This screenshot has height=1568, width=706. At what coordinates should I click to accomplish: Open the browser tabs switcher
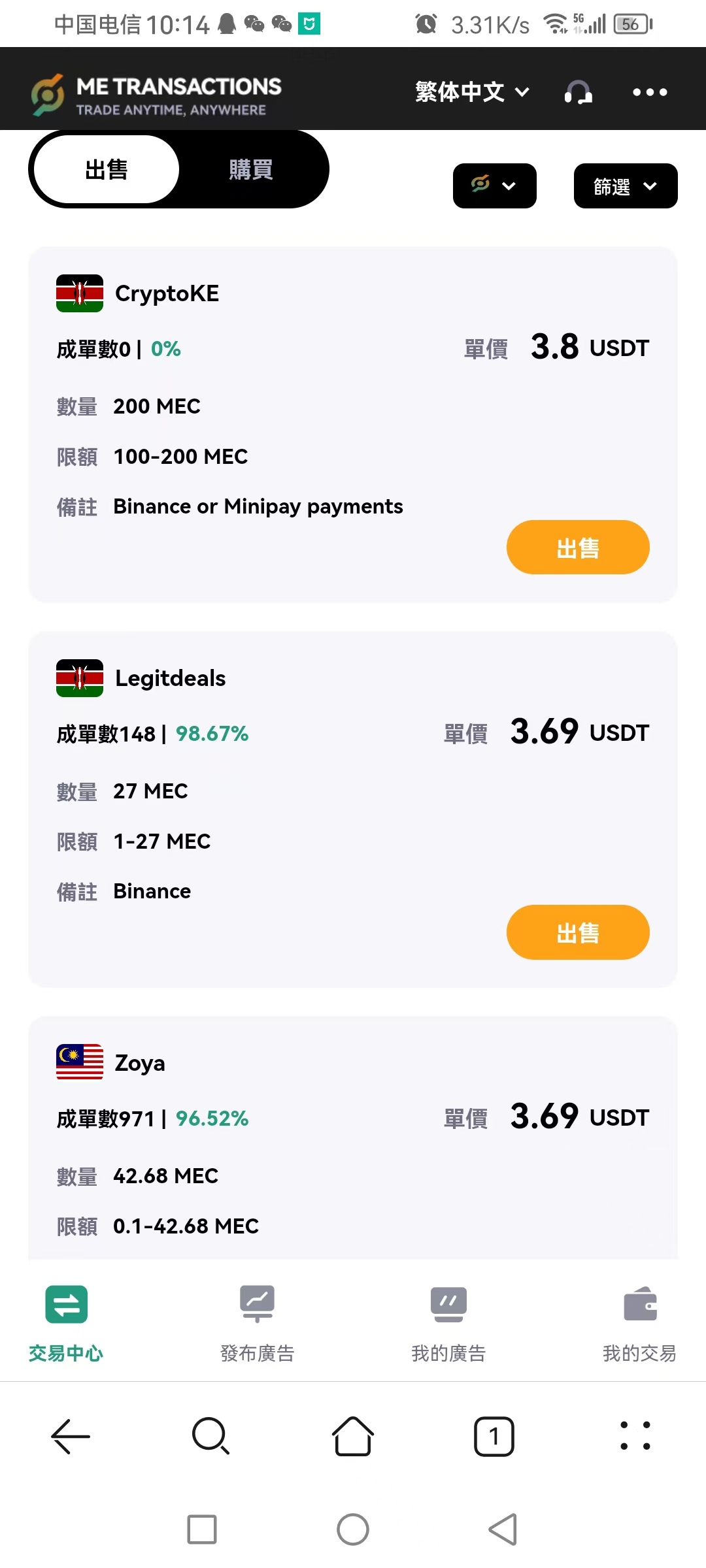(x=494, y=1437)
